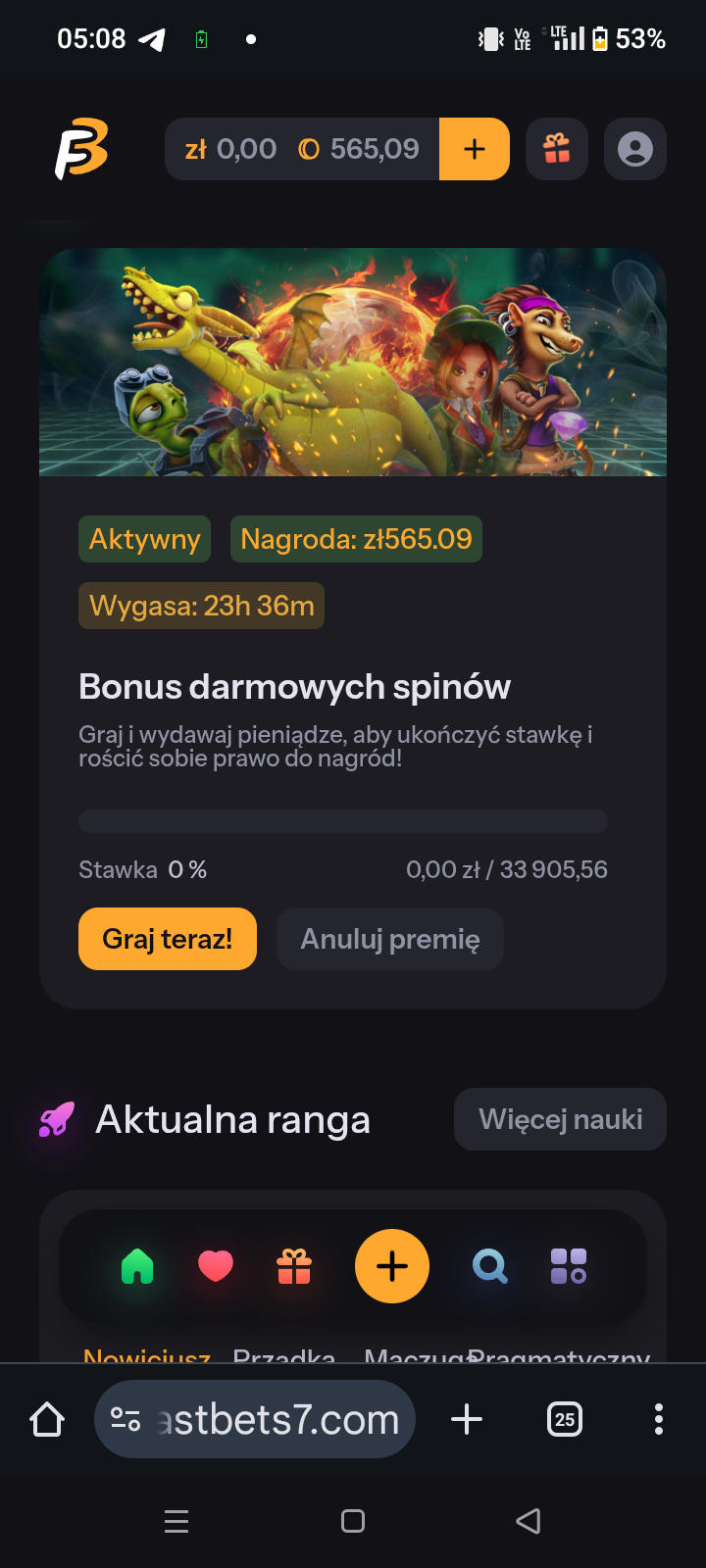Open game search with the magnifier icon

pos(489,1266)
